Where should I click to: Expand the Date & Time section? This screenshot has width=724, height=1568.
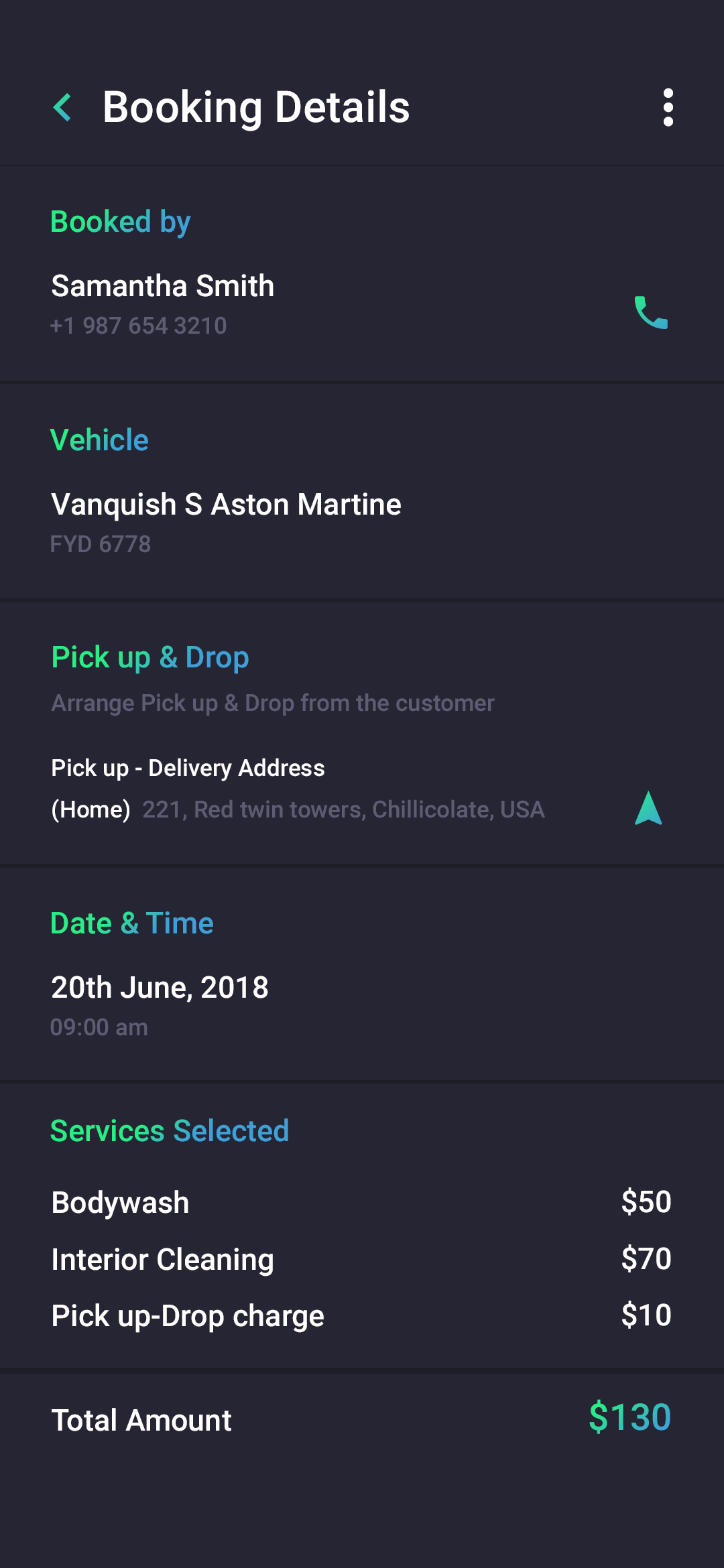(x=132, y=923)
